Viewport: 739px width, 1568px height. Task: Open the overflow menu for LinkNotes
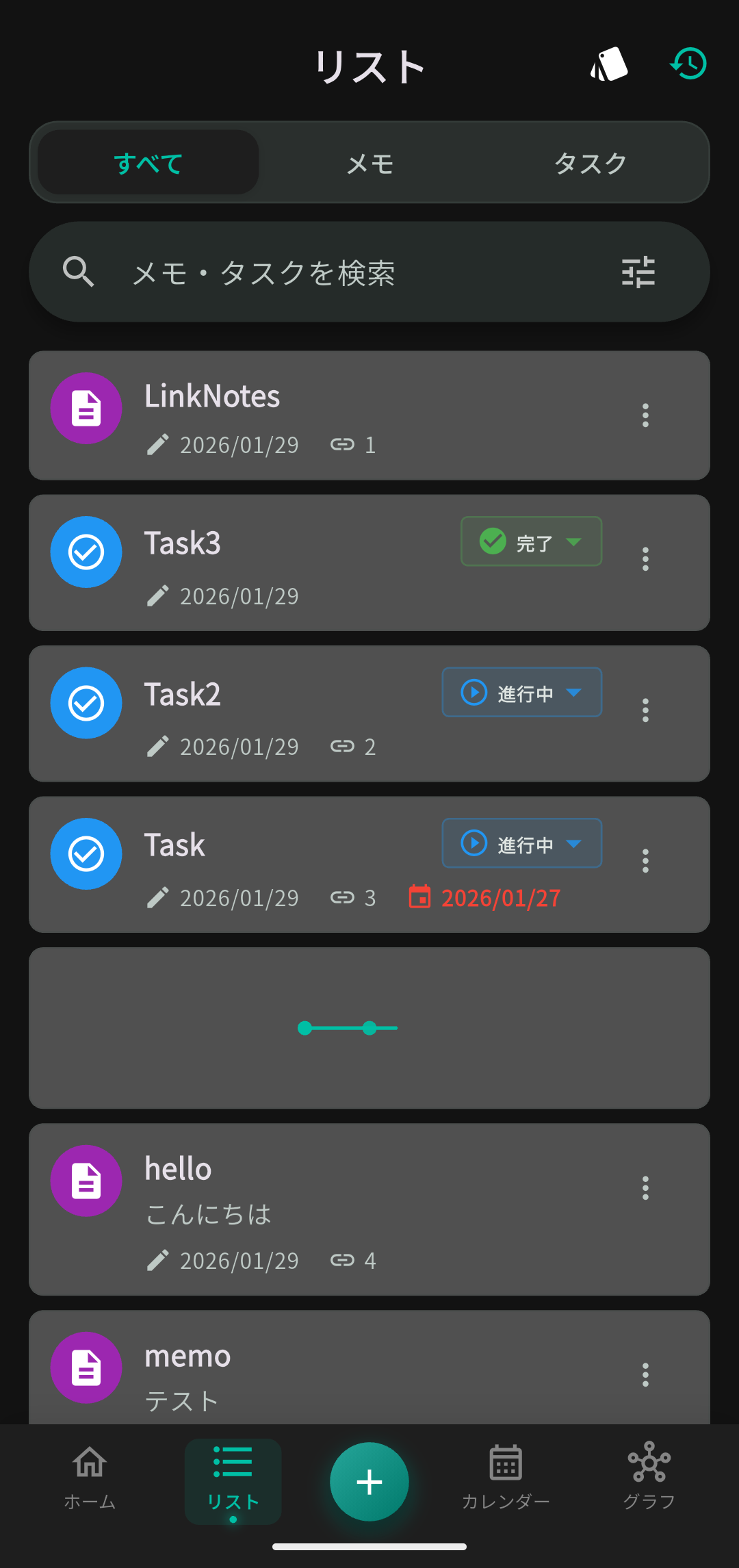point(645,415)
